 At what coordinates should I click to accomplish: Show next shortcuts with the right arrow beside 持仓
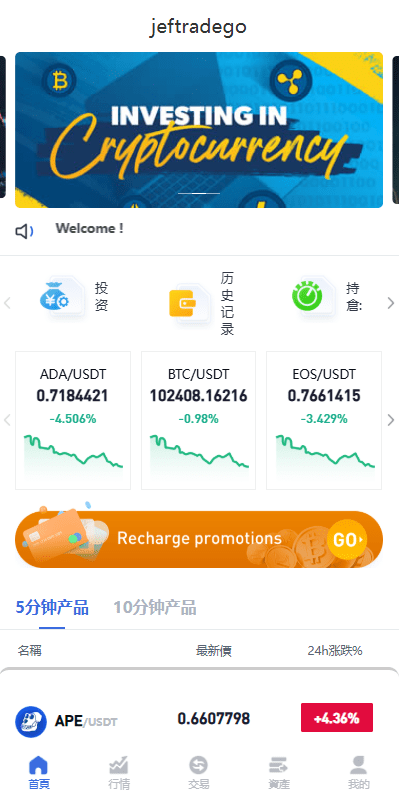(x=391, y=303)
